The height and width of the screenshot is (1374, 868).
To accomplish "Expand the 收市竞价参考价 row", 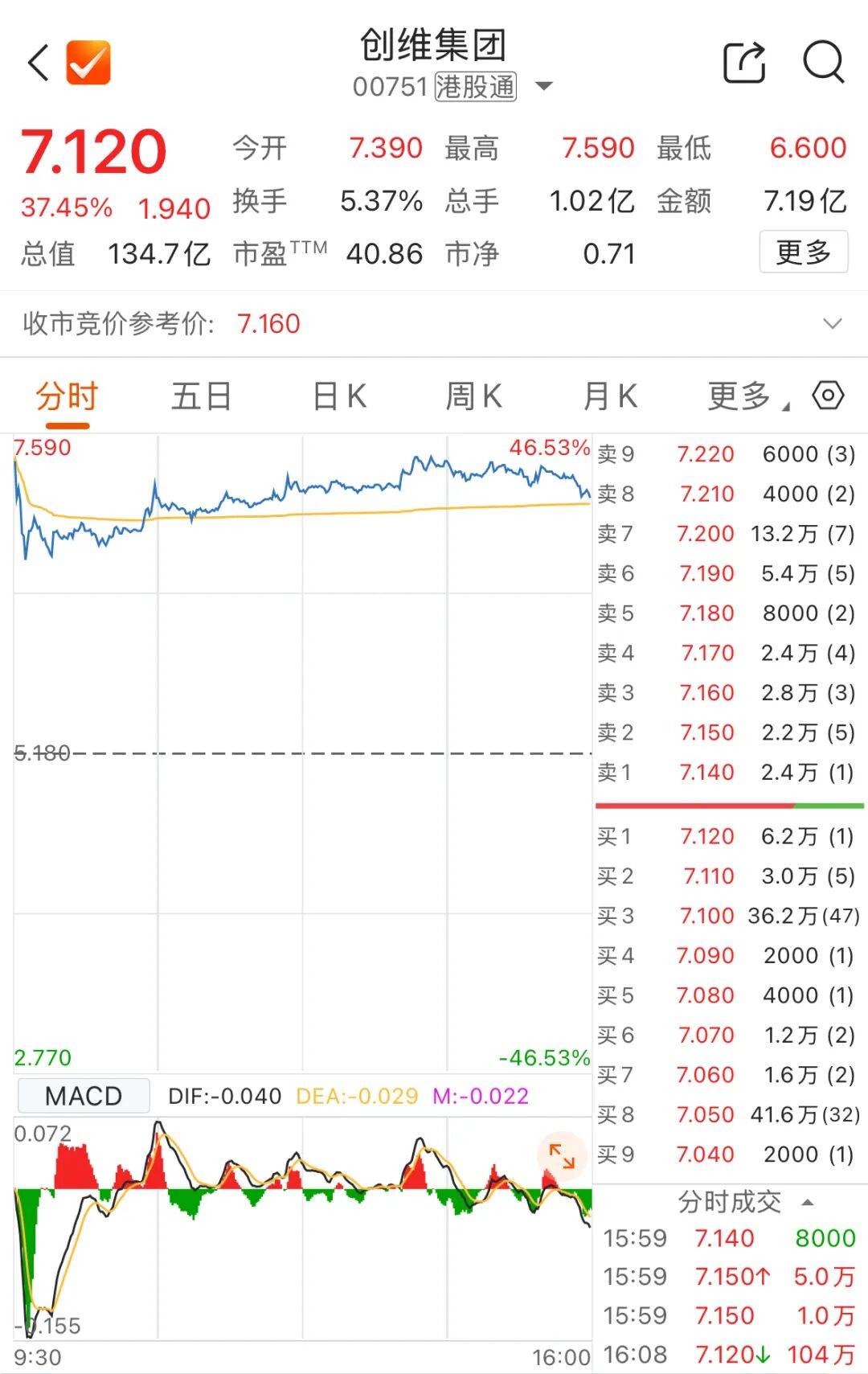I will click(833, 324).
